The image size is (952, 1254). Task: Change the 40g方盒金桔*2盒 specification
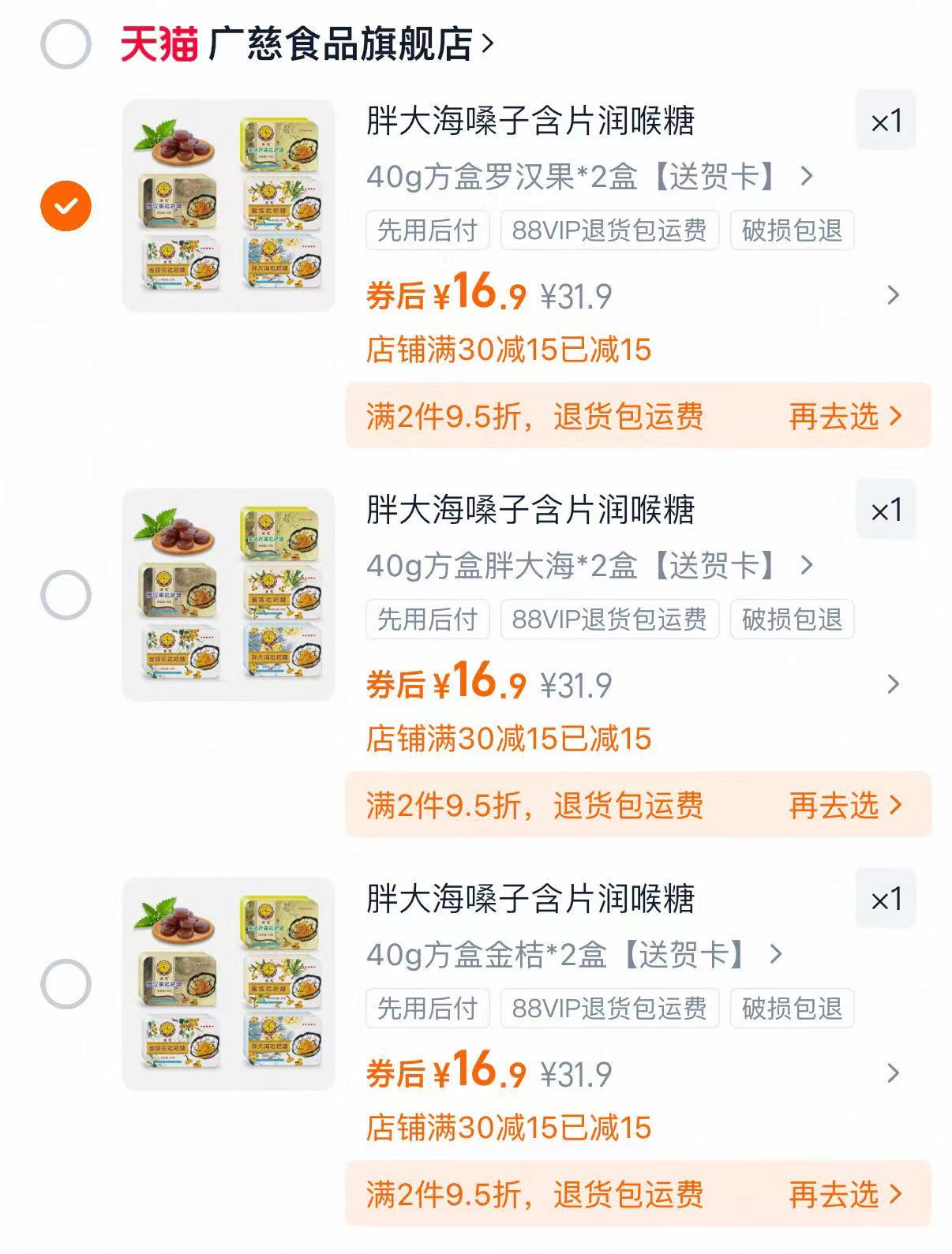(x=573, y=955)
